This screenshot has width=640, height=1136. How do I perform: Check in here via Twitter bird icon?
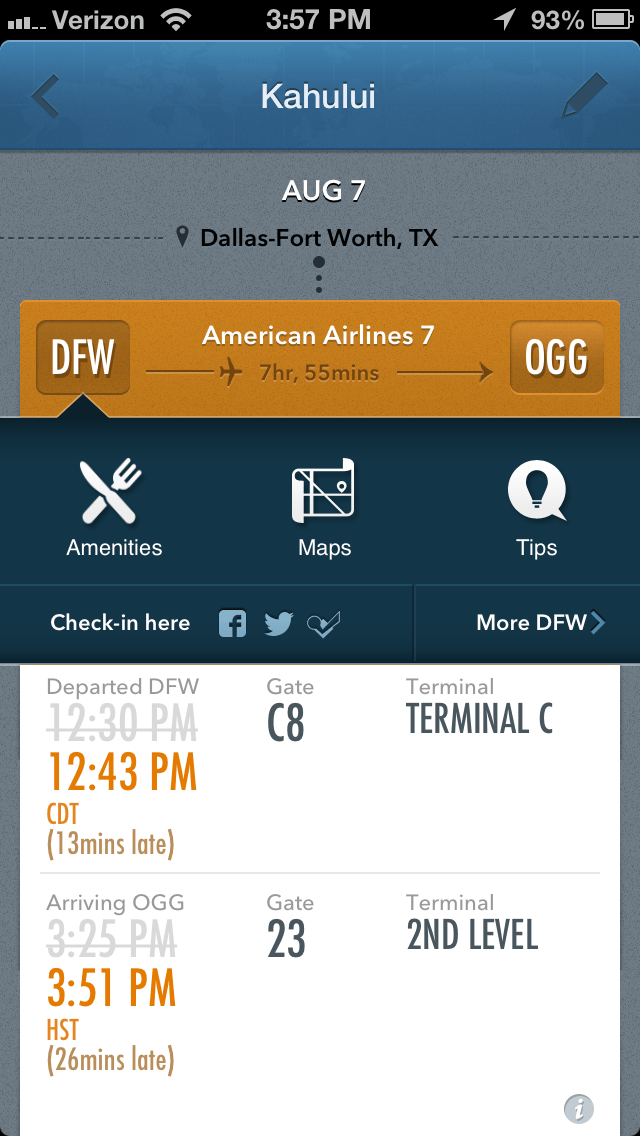[x=279, y=624]
